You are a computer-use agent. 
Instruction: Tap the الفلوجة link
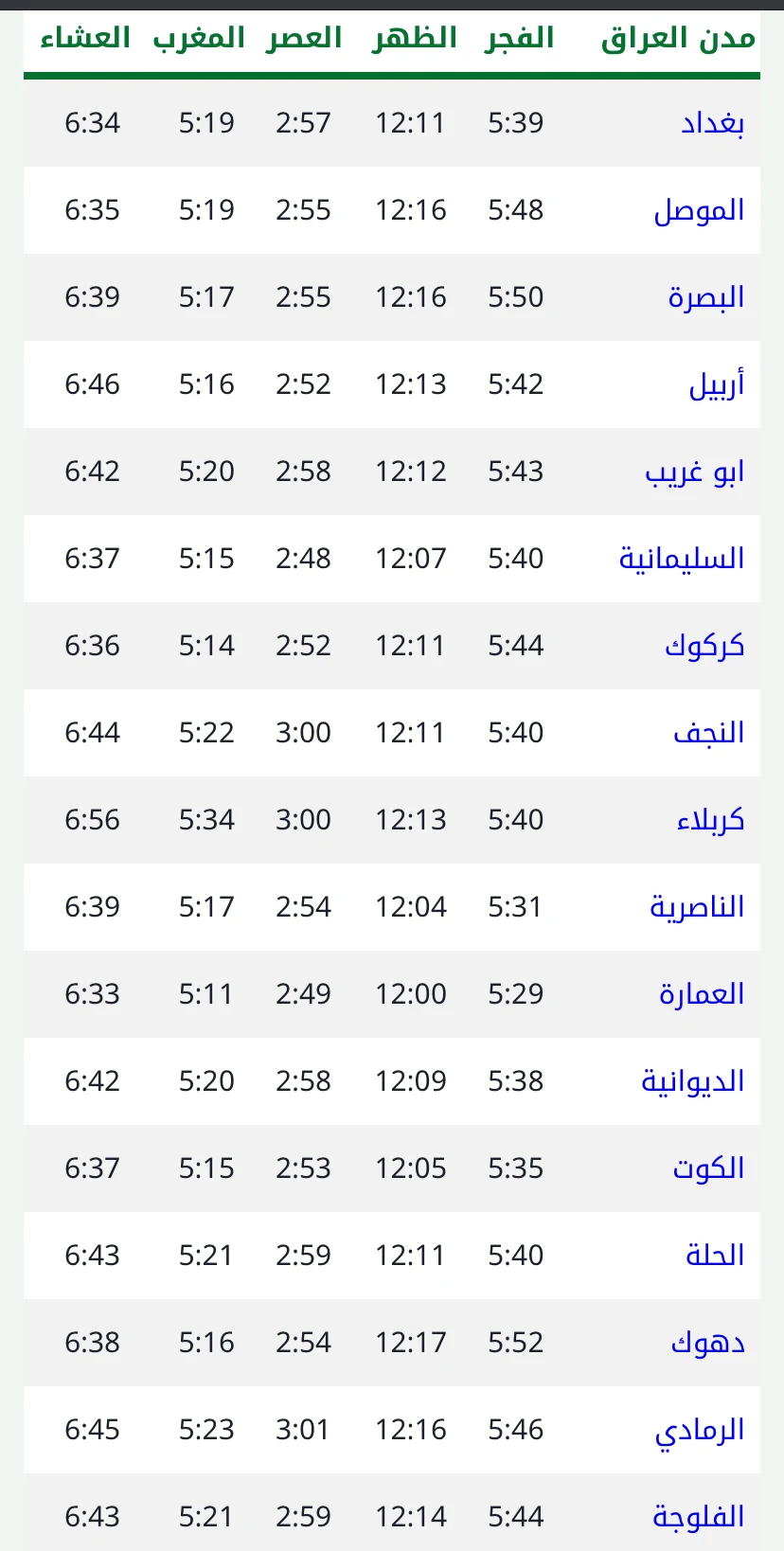pos(699,1517)
